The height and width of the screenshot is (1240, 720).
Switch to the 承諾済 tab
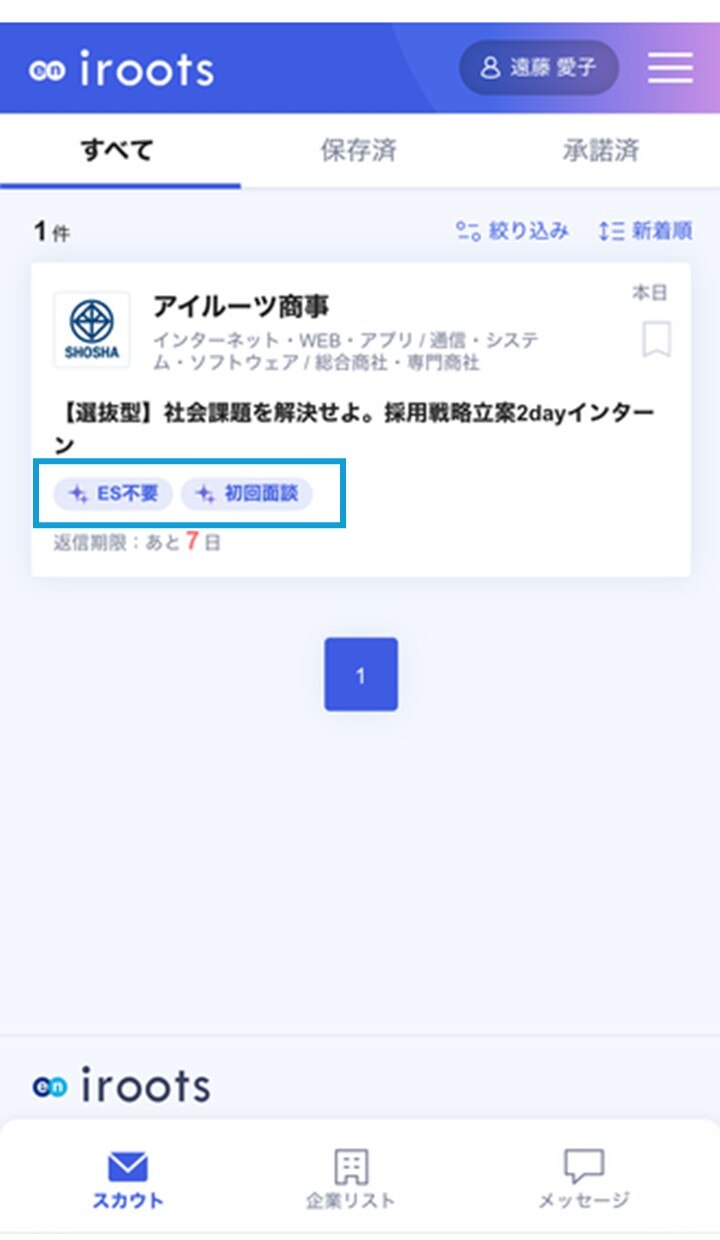point(600,151)
